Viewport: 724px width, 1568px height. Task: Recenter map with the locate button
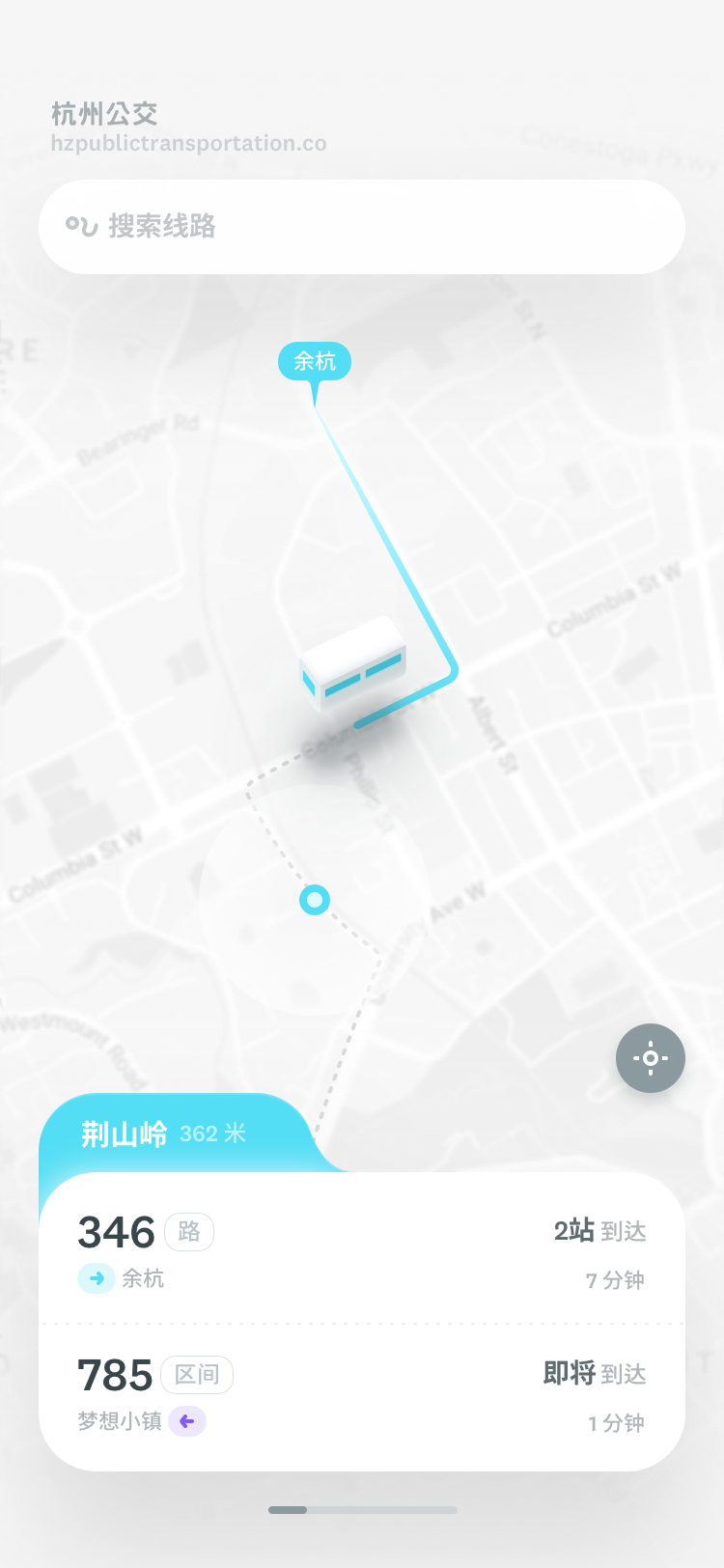651,1058
